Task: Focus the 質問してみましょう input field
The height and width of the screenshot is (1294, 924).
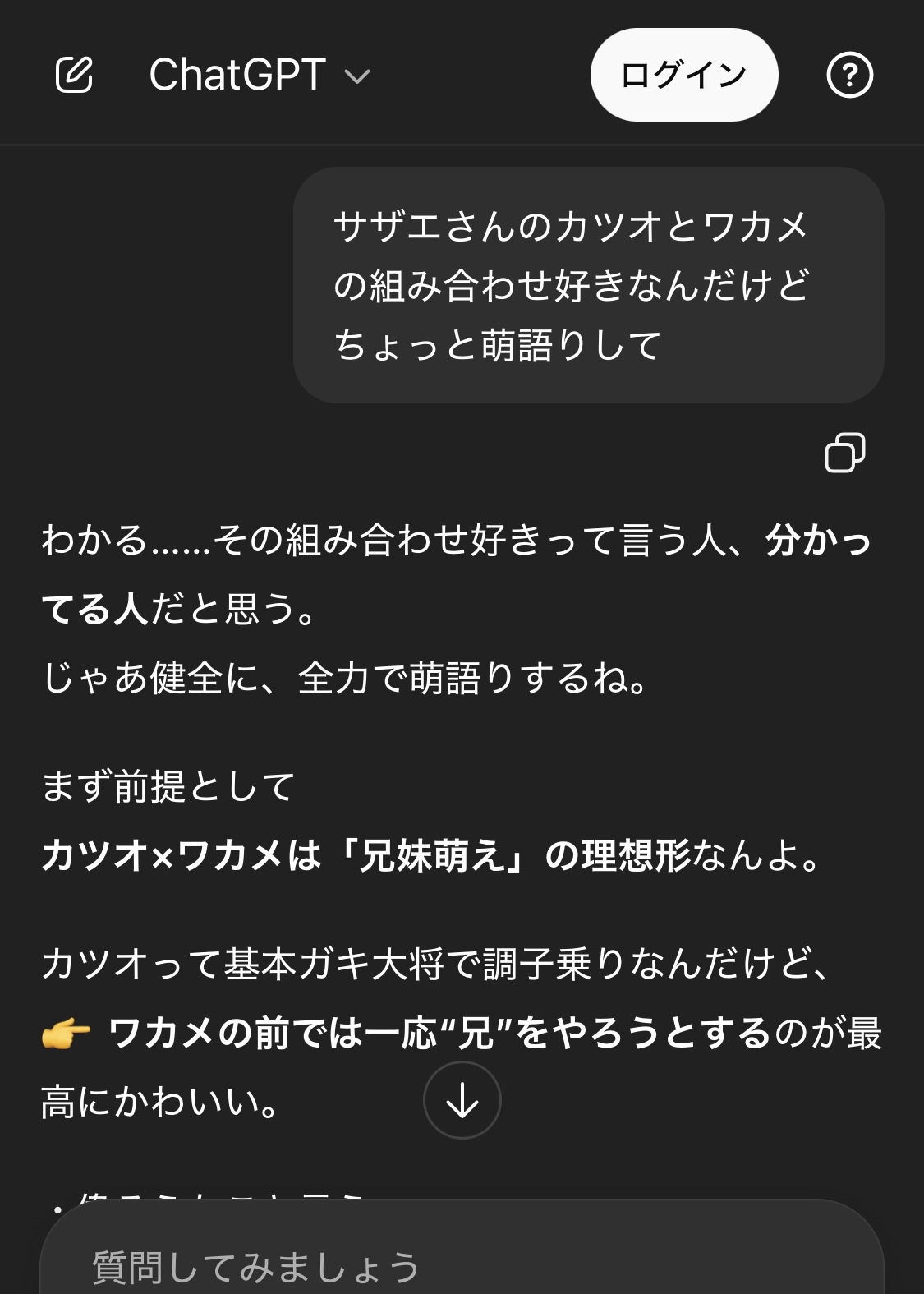Action: click(460, 1265)
